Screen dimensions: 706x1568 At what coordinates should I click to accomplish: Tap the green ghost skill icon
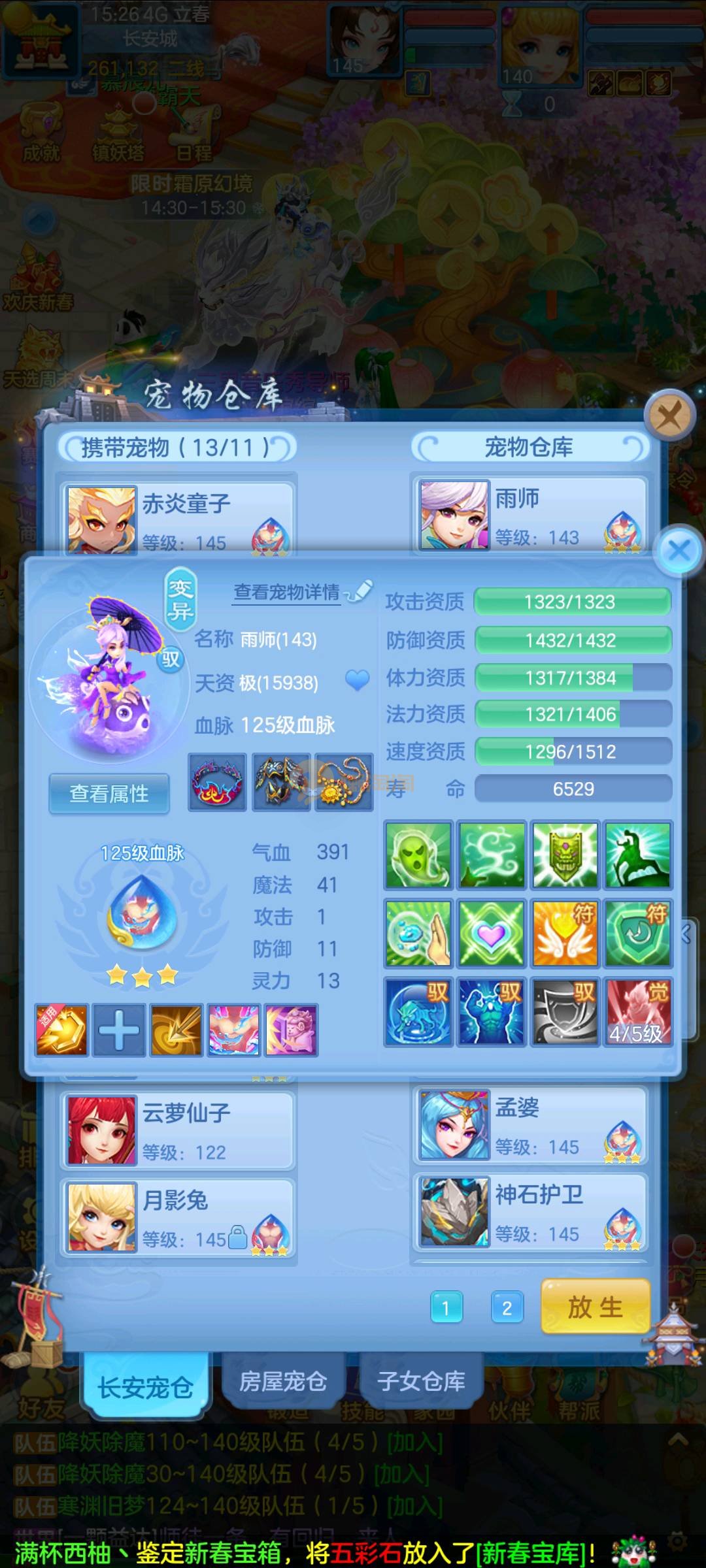(418, 855)
